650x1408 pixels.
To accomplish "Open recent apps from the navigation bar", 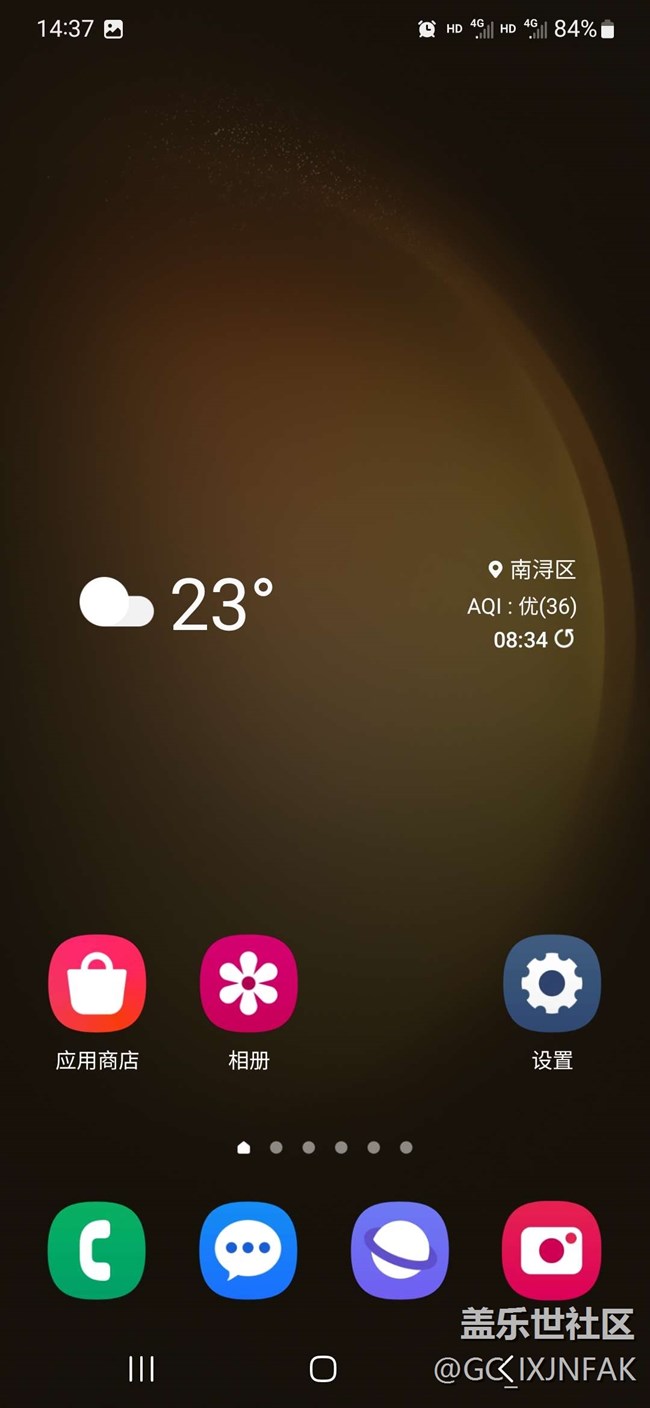I will (x=142, y=1369).
